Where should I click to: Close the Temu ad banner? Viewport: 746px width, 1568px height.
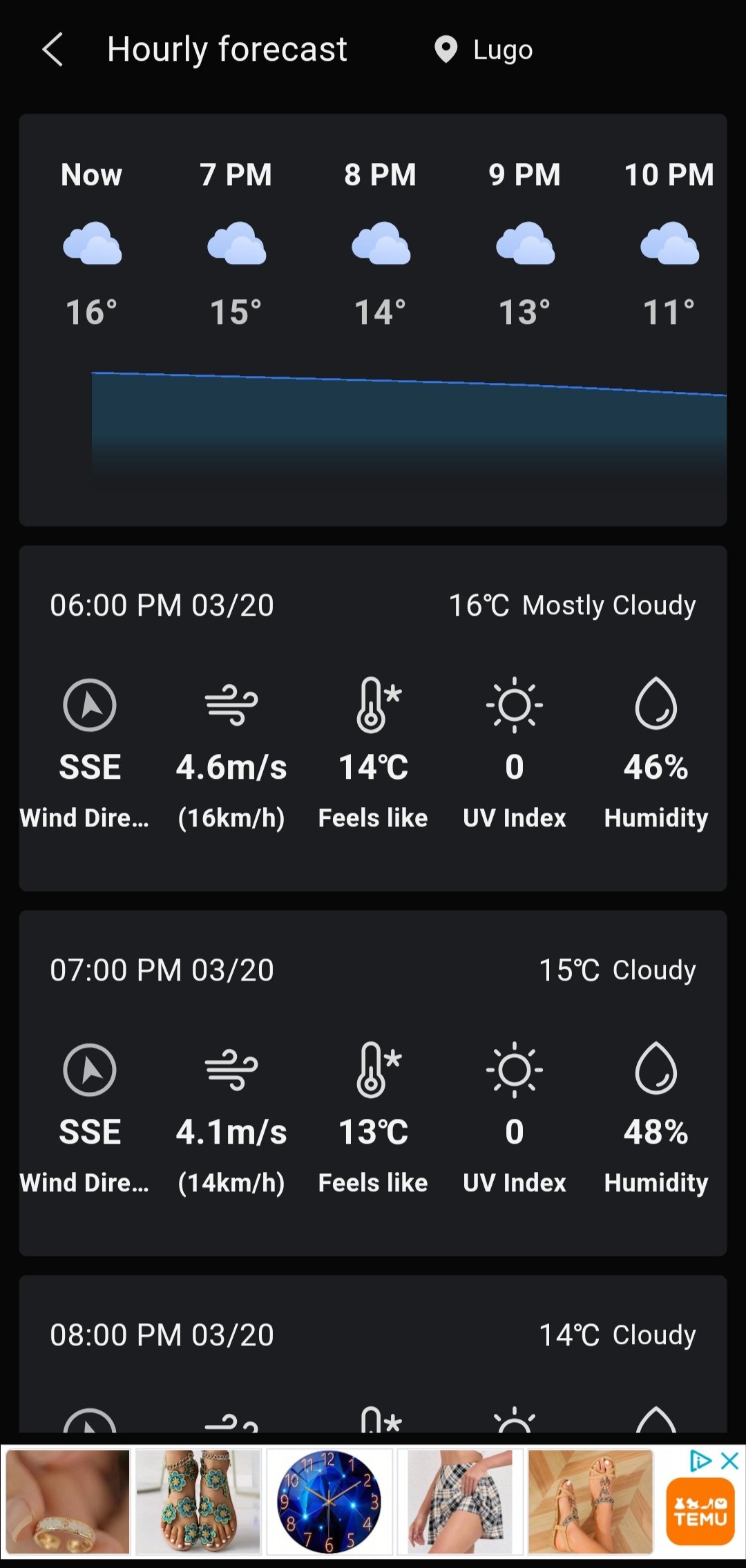[x=729, y=1461]
